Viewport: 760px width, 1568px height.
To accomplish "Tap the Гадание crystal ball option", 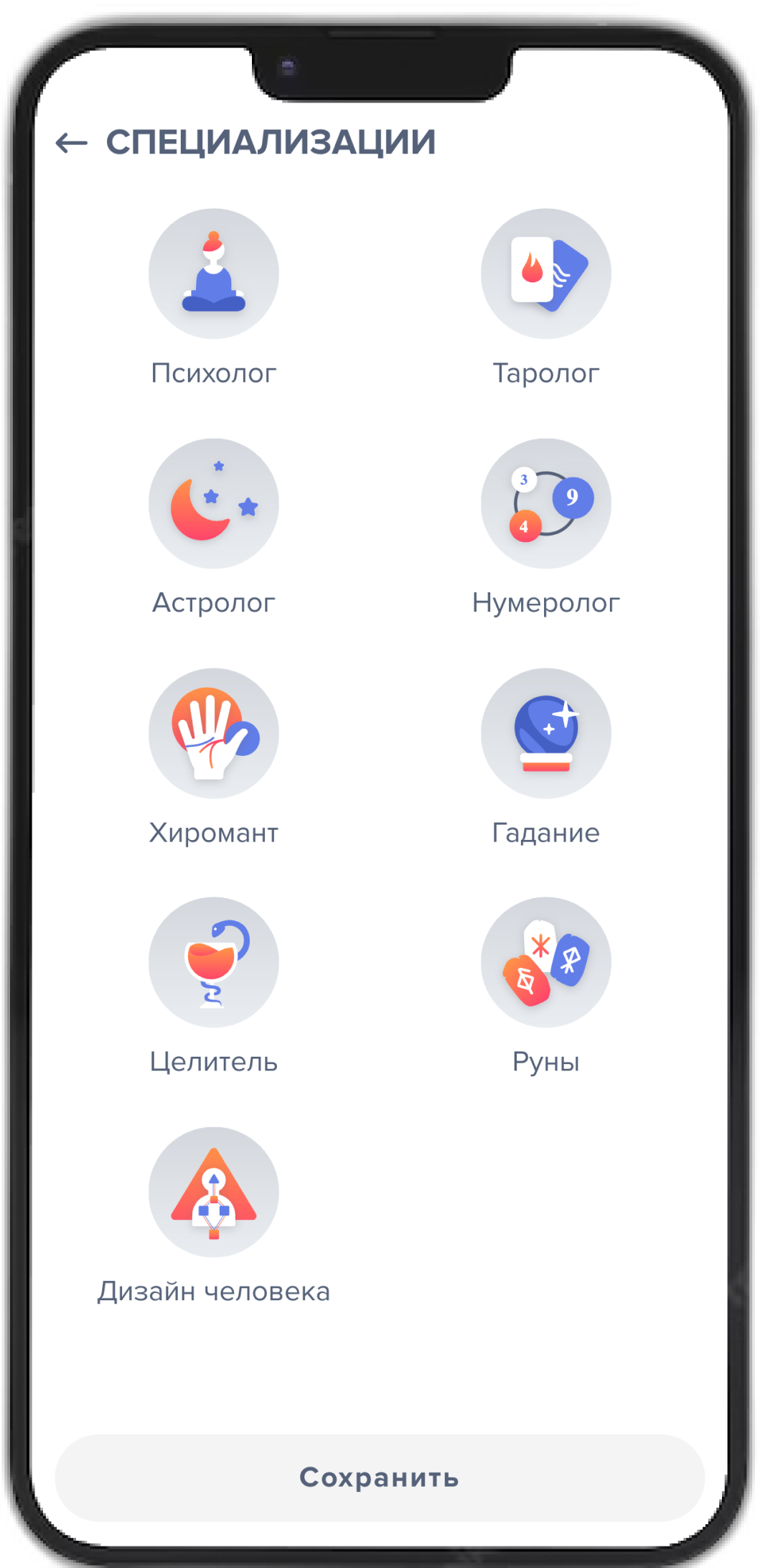I will [545, 734].
